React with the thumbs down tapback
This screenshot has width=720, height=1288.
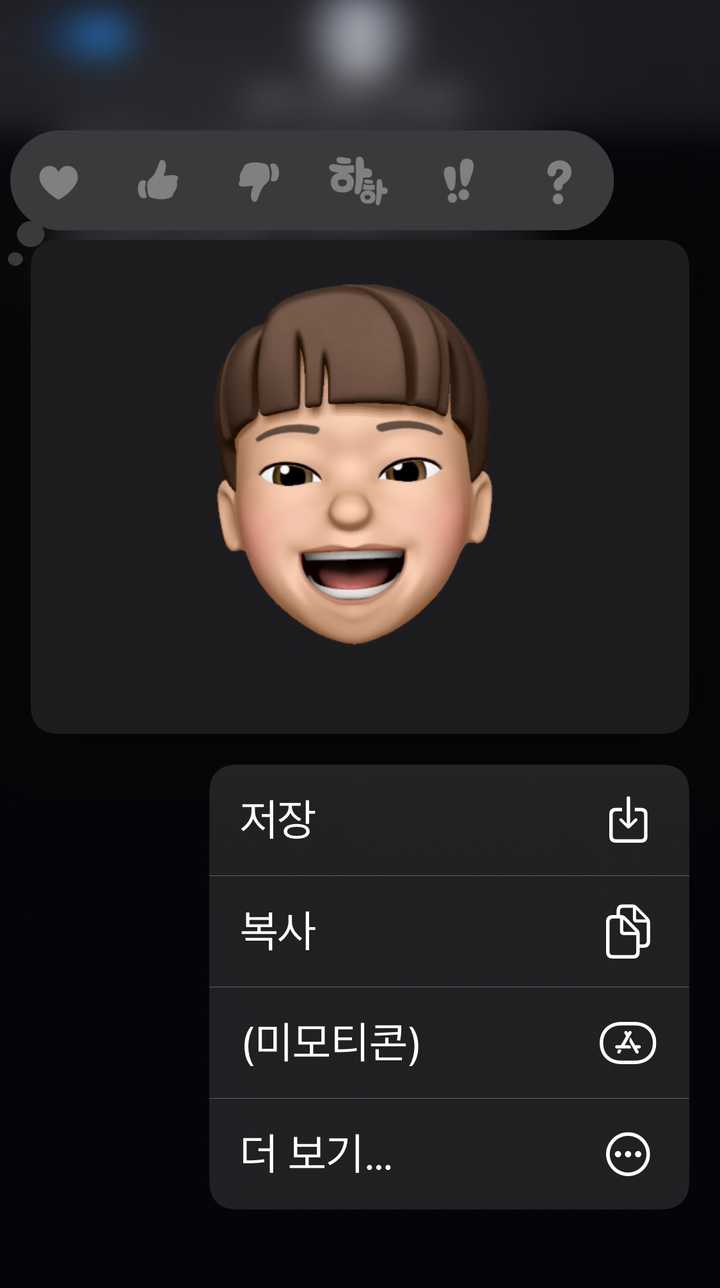pos(258,182)
